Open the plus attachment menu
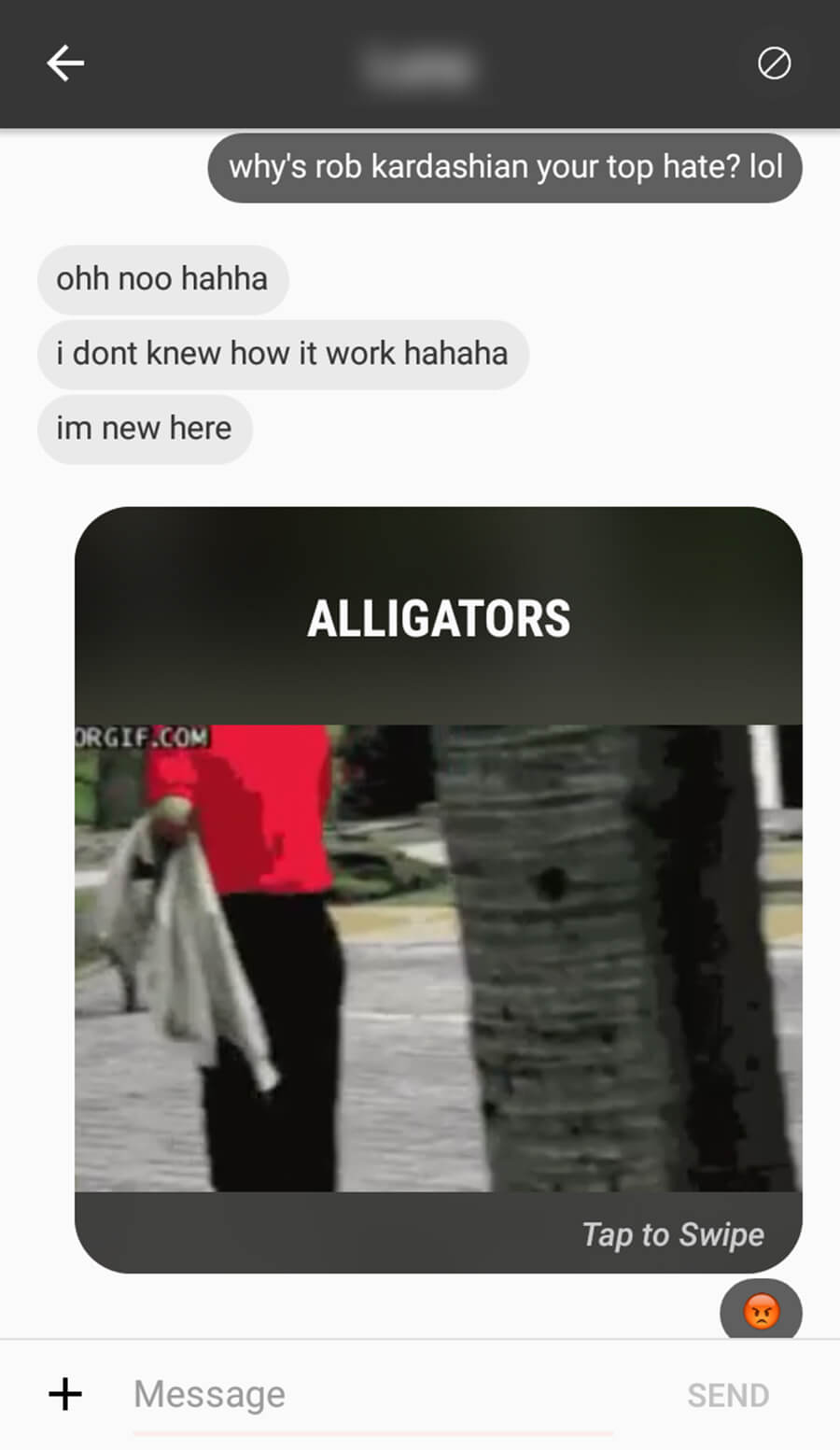 pyautogui.click(x=65, y=1394)
